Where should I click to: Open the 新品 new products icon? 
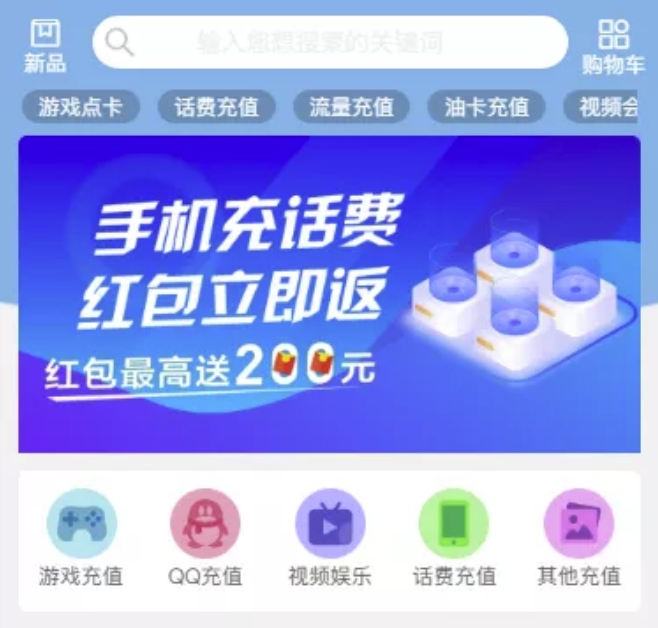[45, 46]
